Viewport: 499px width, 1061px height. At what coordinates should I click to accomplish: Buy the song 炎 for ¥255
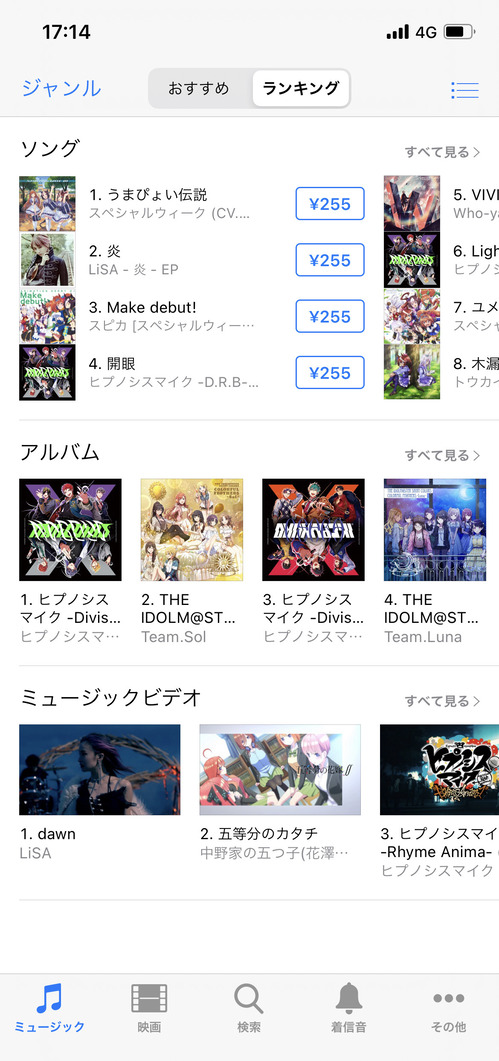[x=330, y=260]
